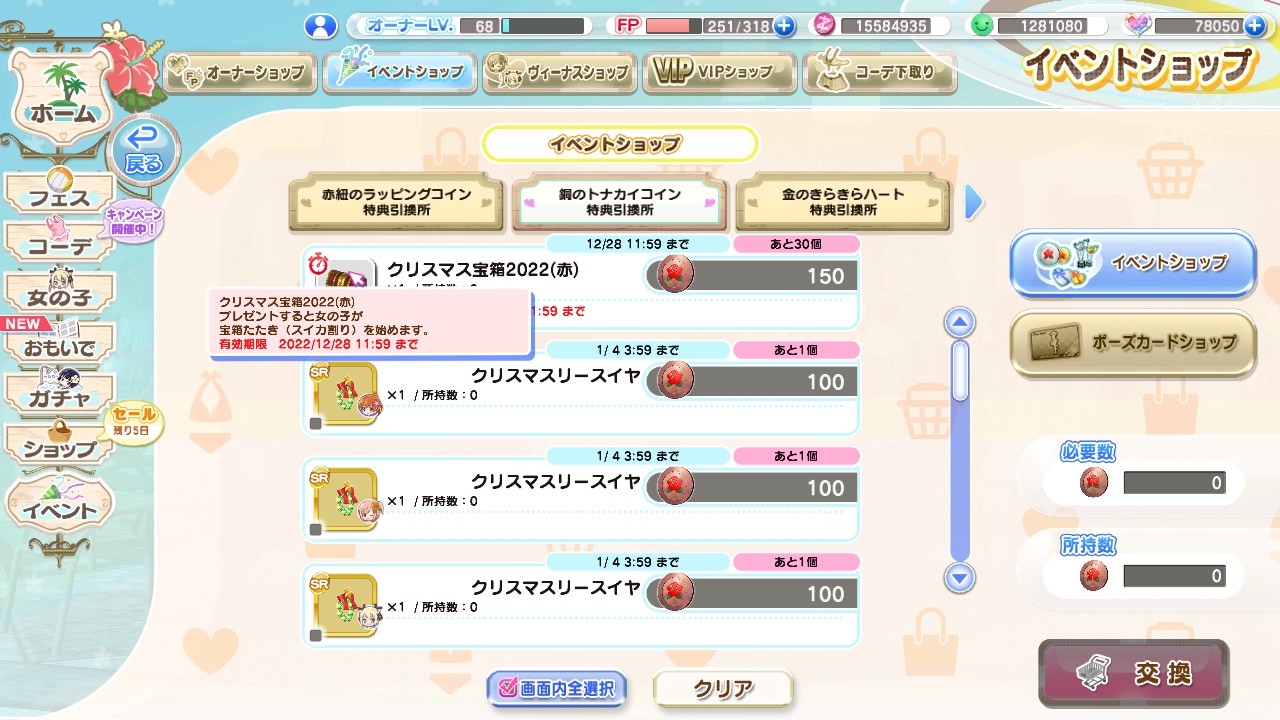Viewport: 1280px width, 720px height.
Task: Open the フェス menu
Action: pyautogui.click(x=60, y=196)
